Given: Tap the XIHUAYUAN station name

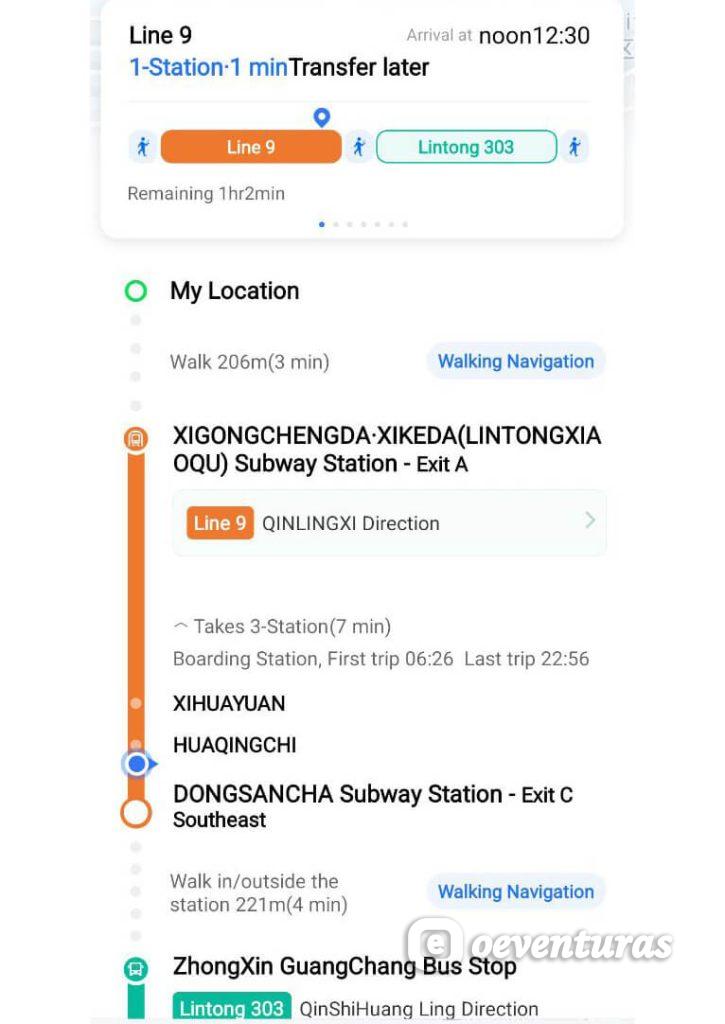Looking at the screenshot, I should click(230, 703).
